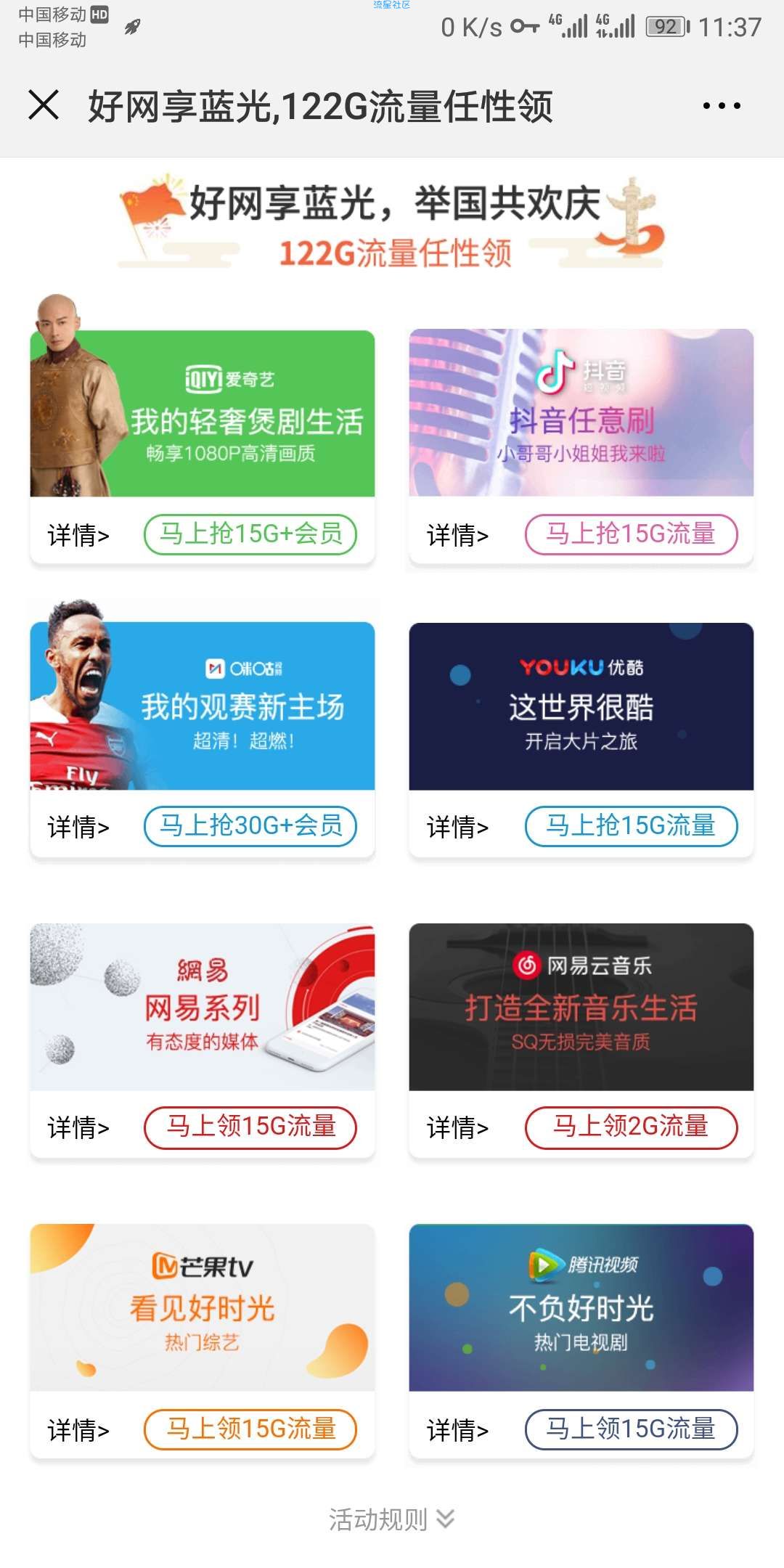Claim NetEase series 15G data
The width and height of the screenshot is (784, 1568).
pos(250,1127)
